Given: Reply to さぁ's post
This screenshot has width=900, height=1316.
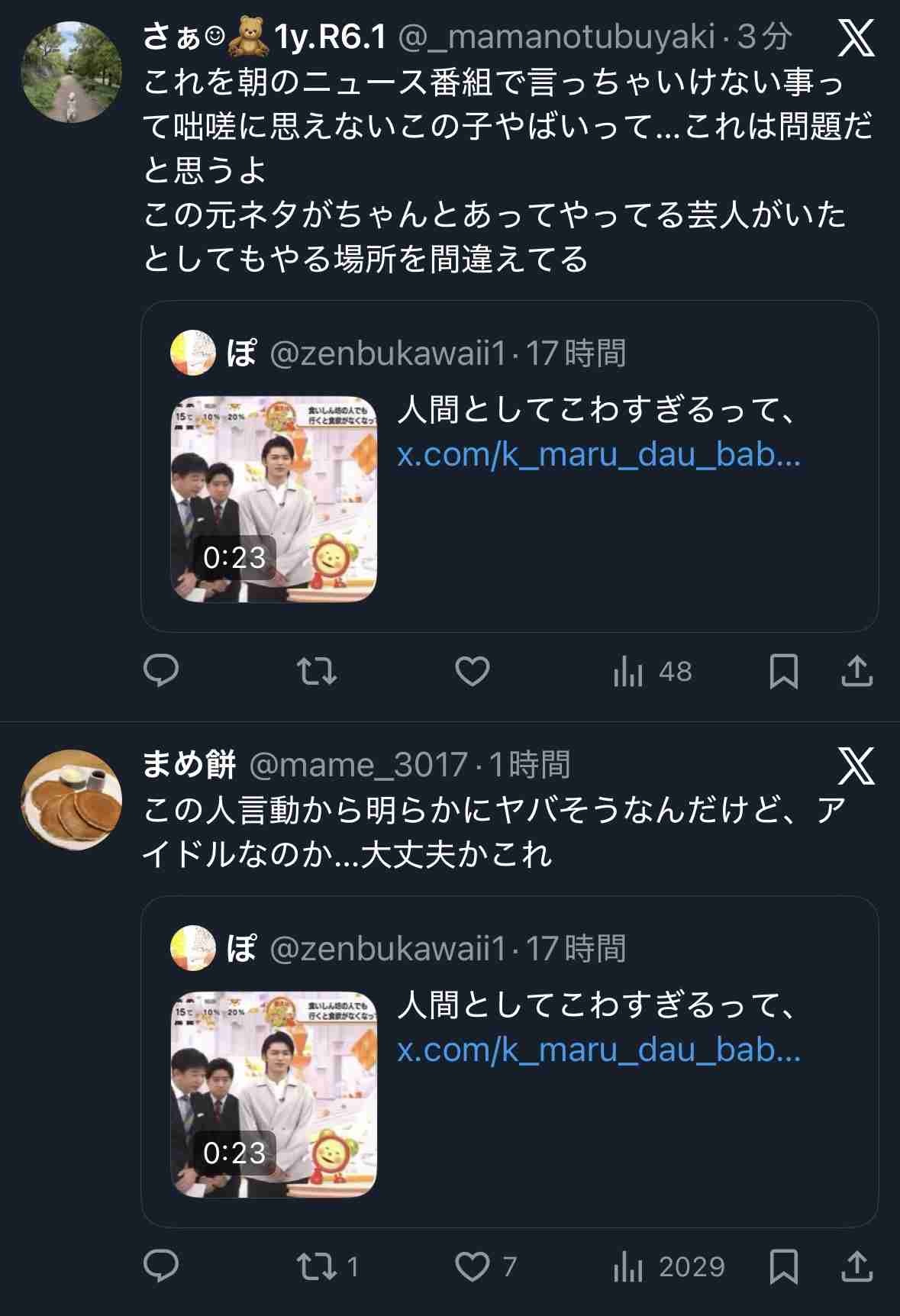Looking at the screenshot, I should click(x=161, y=671).
